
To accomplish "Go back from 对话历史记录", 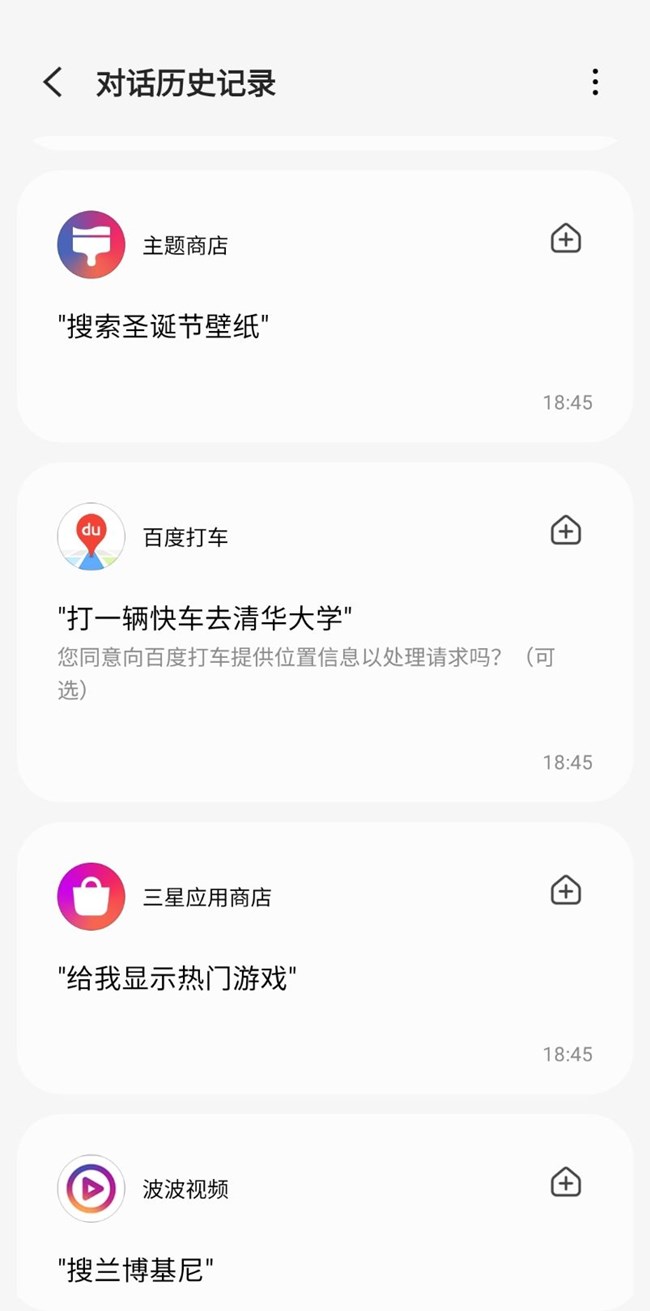I will pyautogui.click(x=53, y=83).
